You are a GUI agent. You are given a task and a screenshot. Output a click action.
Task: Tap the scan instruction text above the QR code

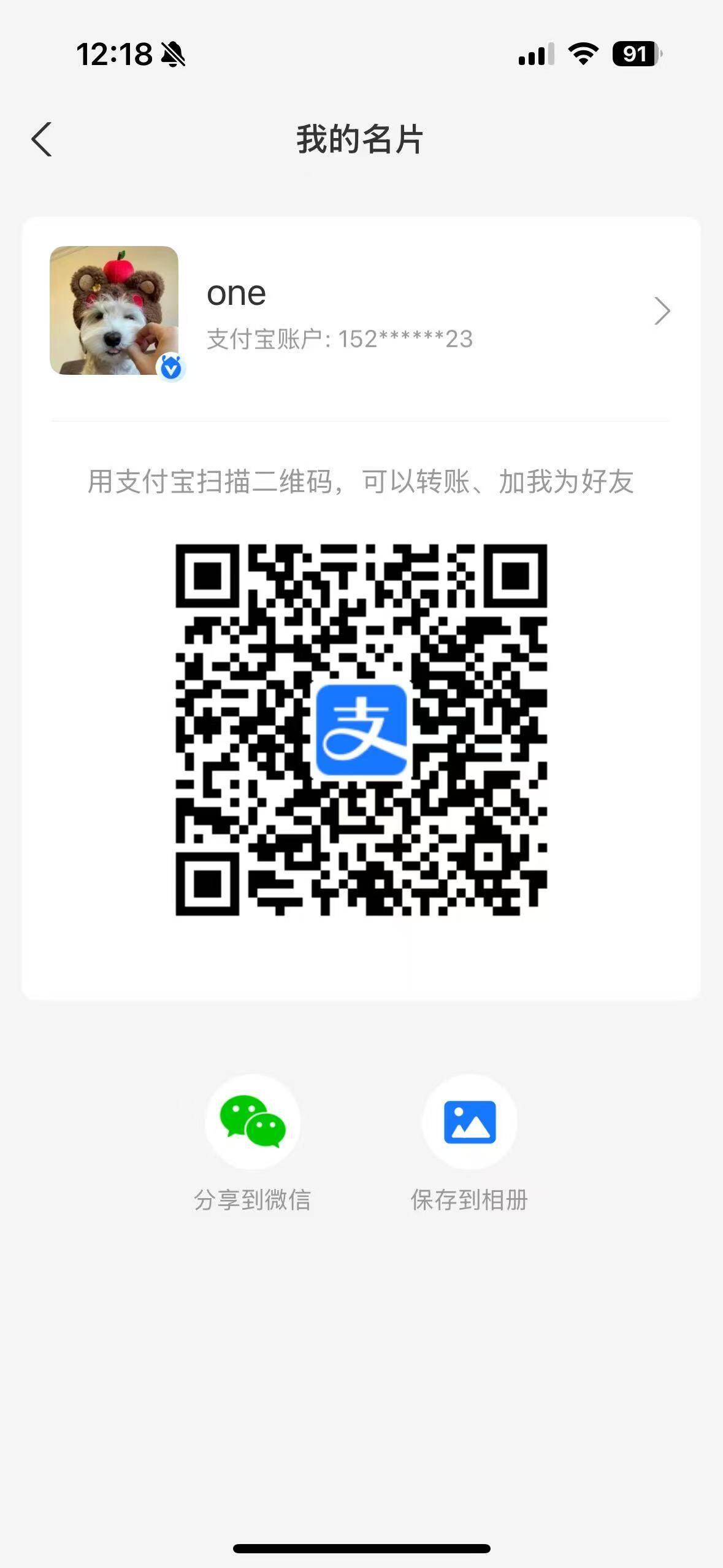pos(361,484)
